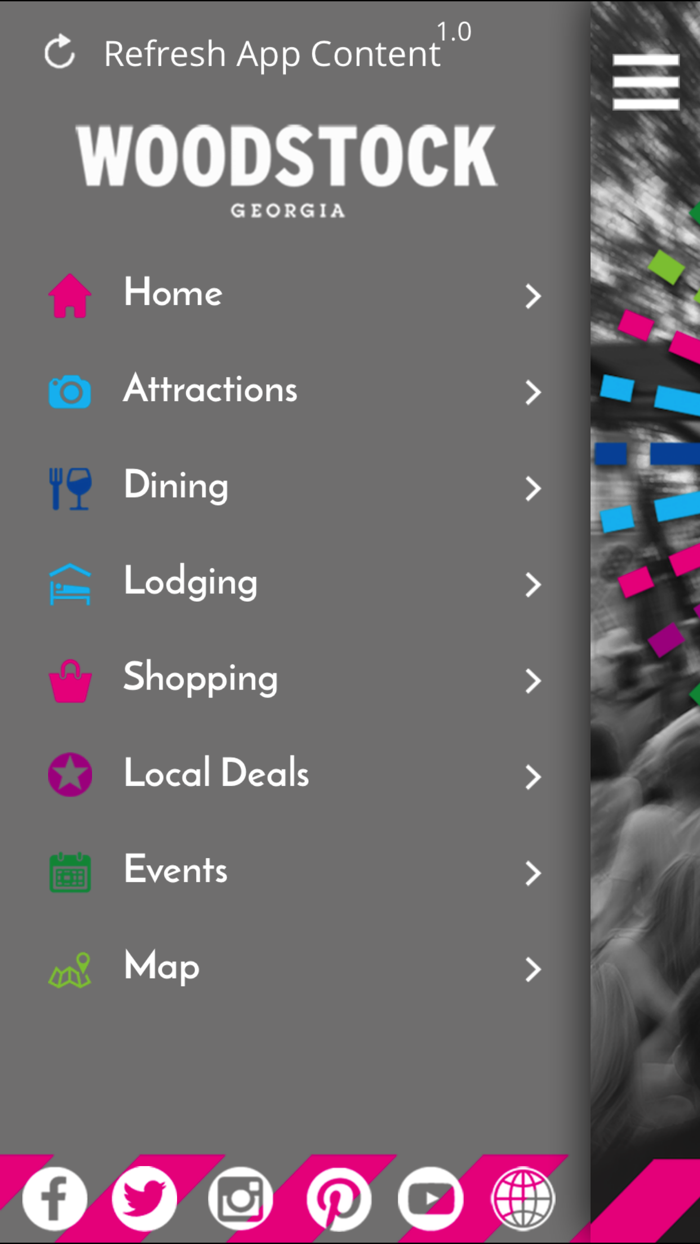The height and width of the screenshot is (1244, 700).
Task: Open the Map
Action: [x=294, y=968]
